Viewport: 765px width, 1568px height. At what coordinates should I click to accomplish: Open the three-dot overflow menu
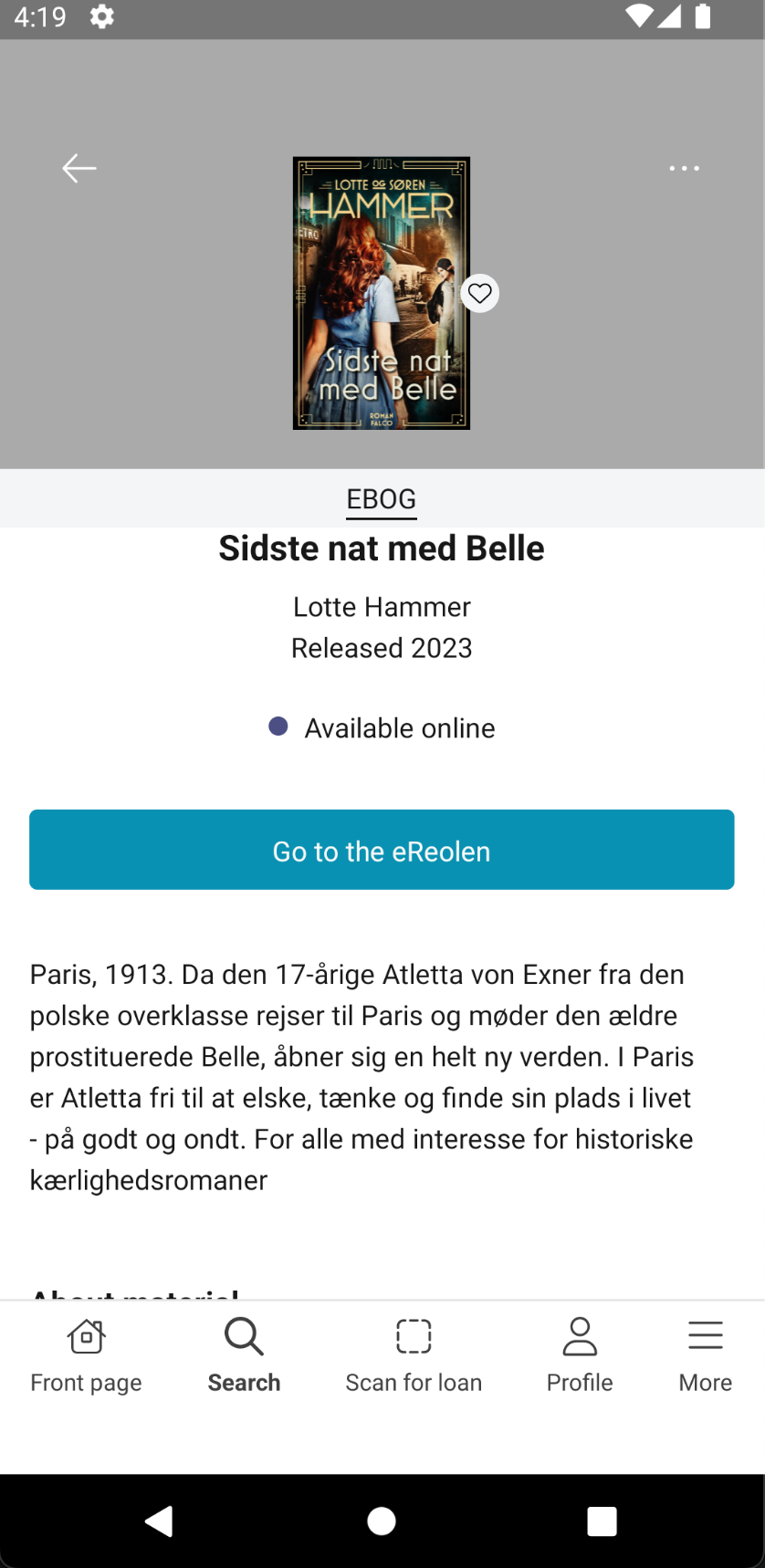pyautogui.click(x=684, y=169)
